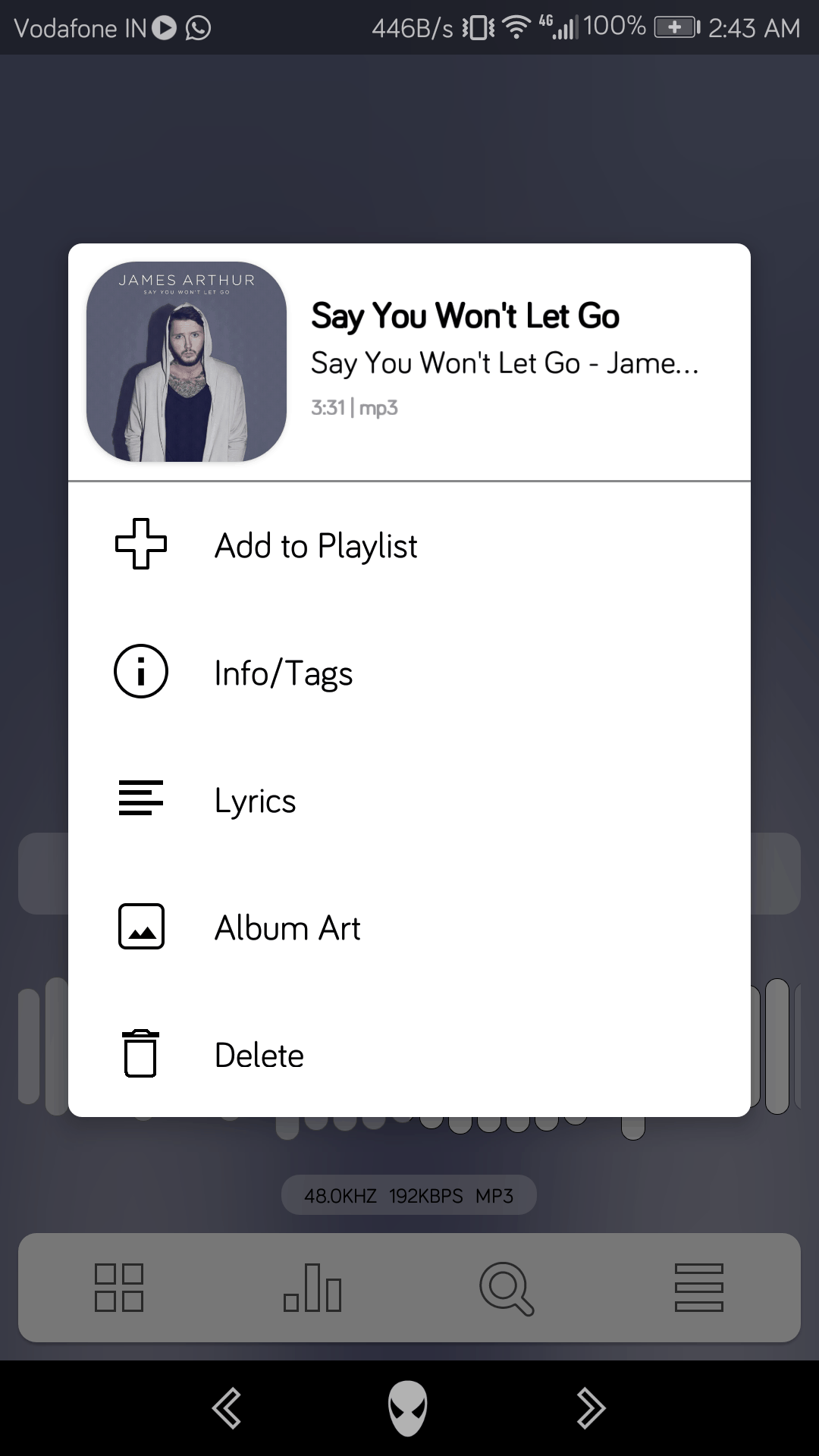819x1456 pixels.
Task: Open the equalizer bars icon
Action: pos(312,1288)
